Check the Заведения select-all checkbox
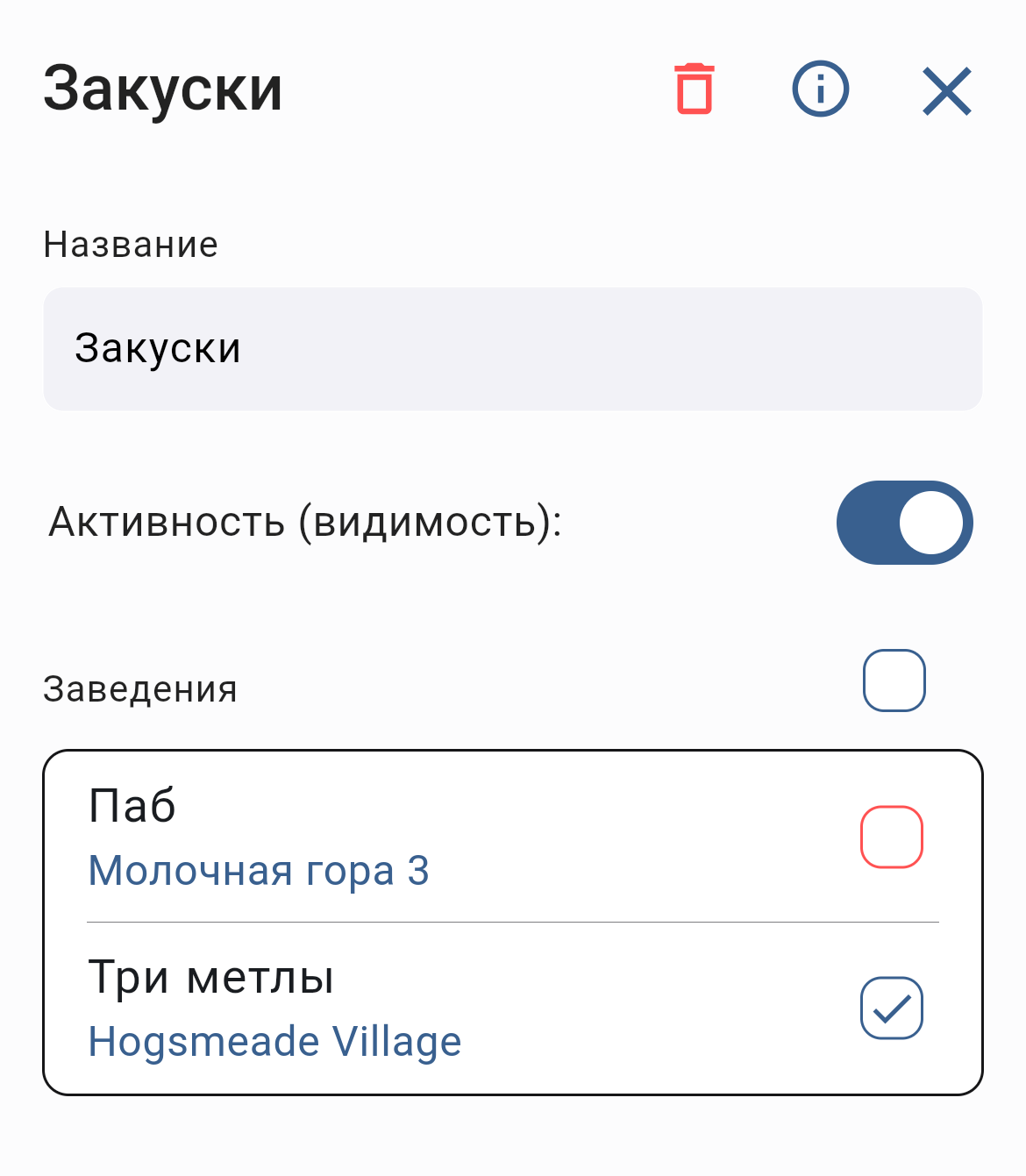Screen dimensions: 1026x1176 coord(894,681)
